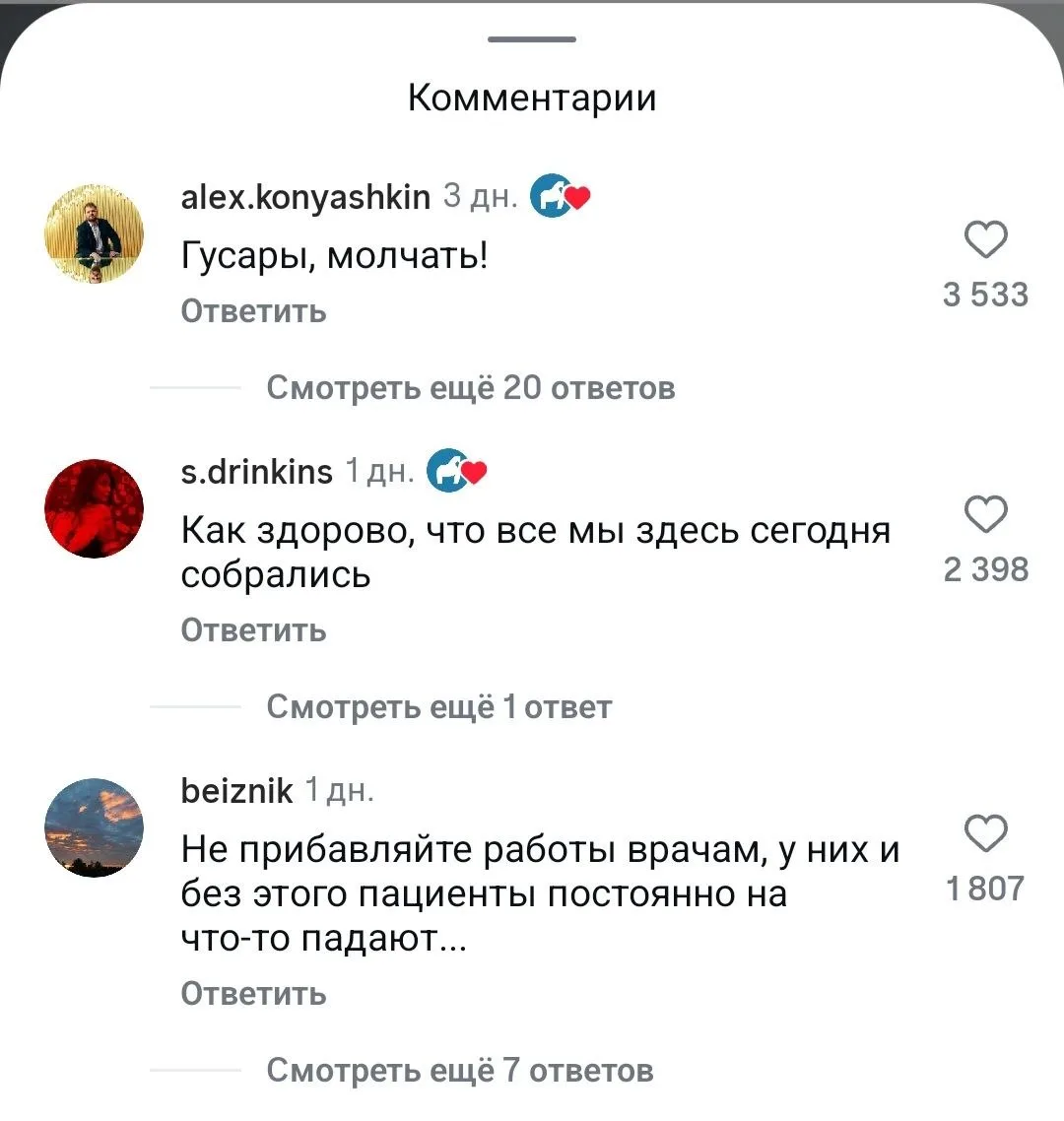Screen dimensions: 1064x1121
Task: Like s.drinkins' comment
Action: (x=984, y=515)
